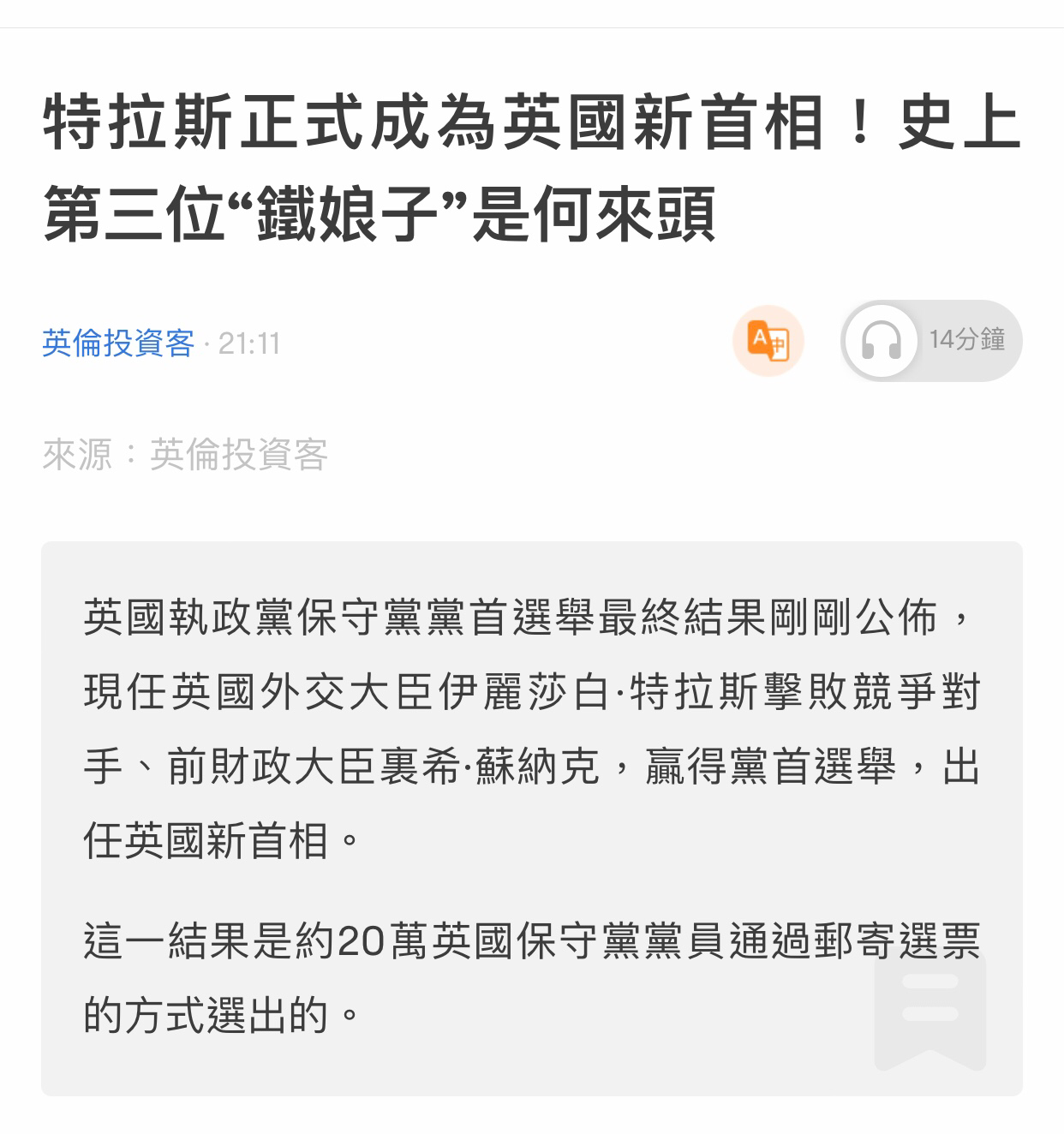Tap the translate icon beside the audio pill
The height and width of the screenshot is (1134, 1064).
(768, 339)
